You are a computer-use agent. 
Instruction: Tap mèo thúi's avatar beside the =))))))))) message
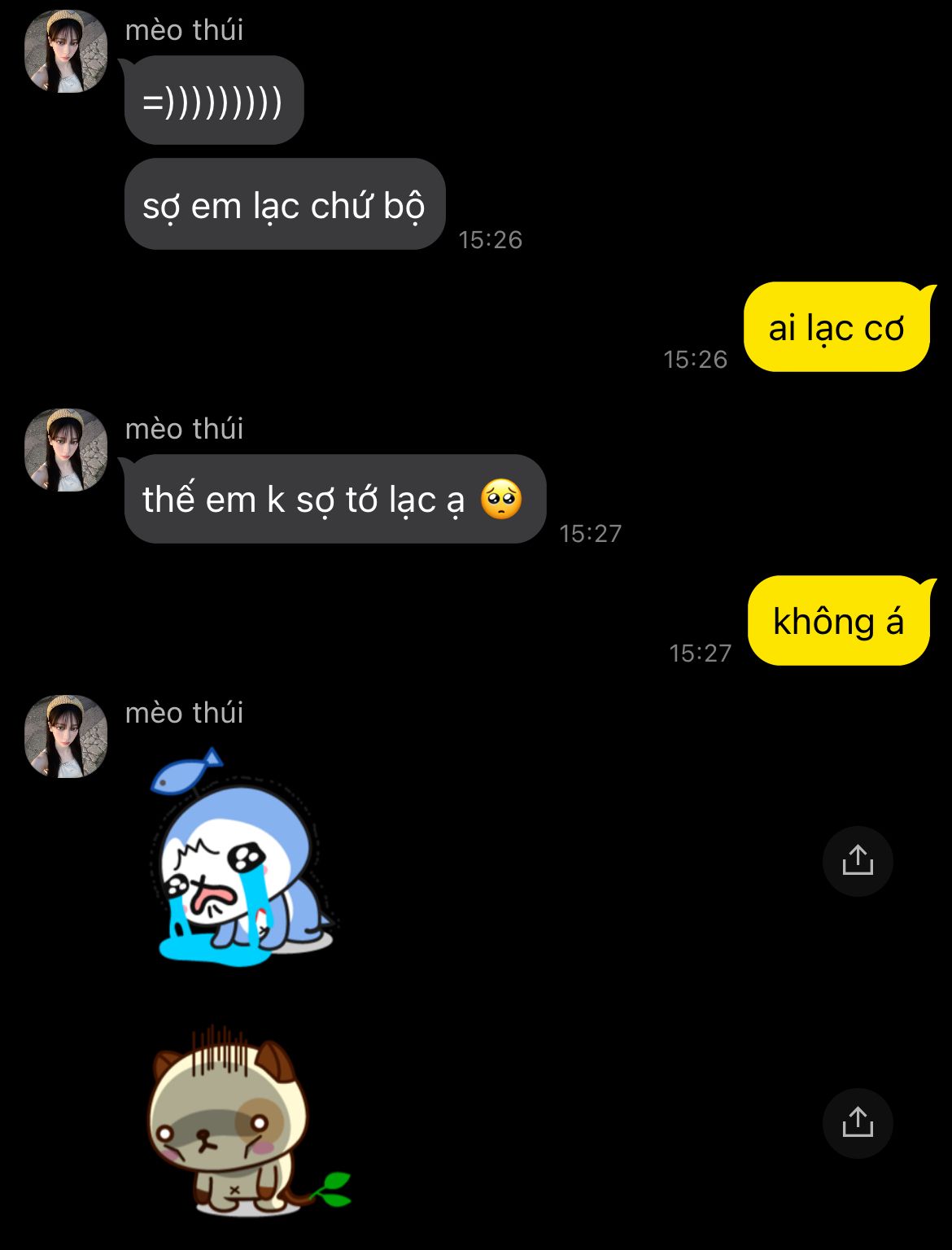pyautogui.click(x=66, y=52)
